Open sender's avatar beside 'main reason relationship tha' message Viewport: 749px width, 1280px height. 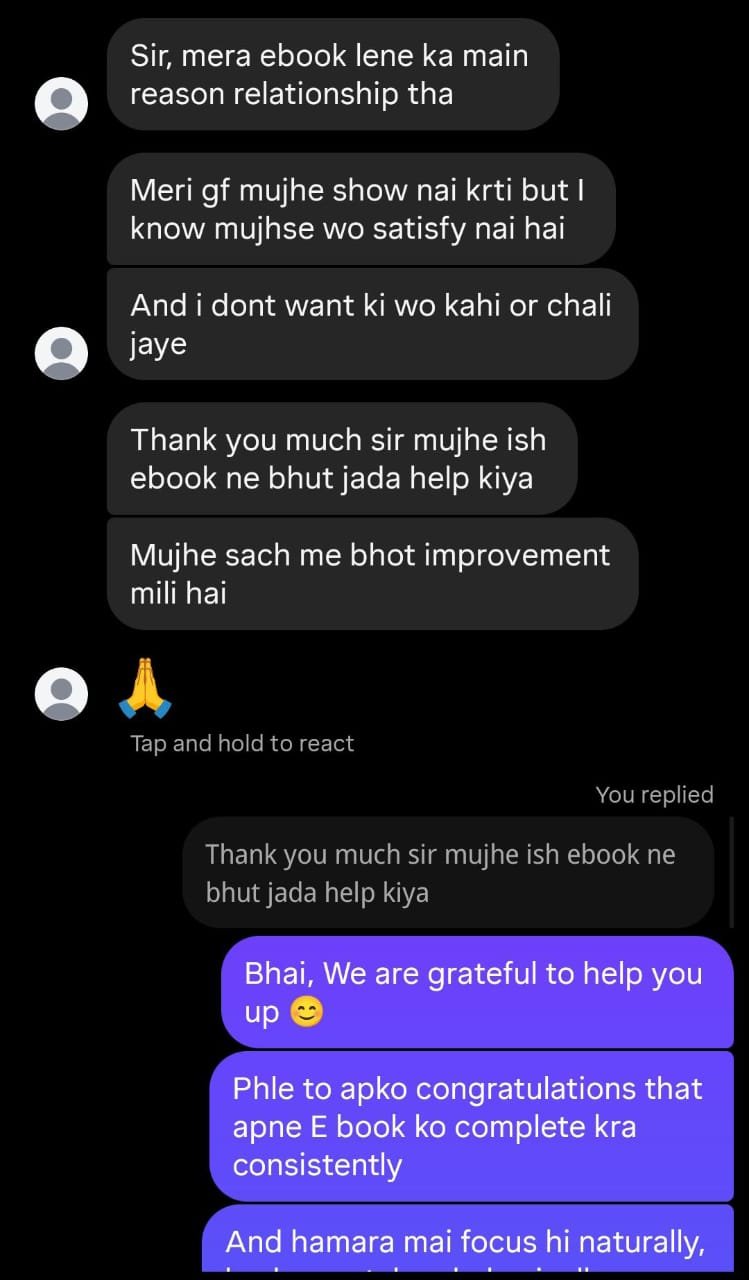click(61, 104)
